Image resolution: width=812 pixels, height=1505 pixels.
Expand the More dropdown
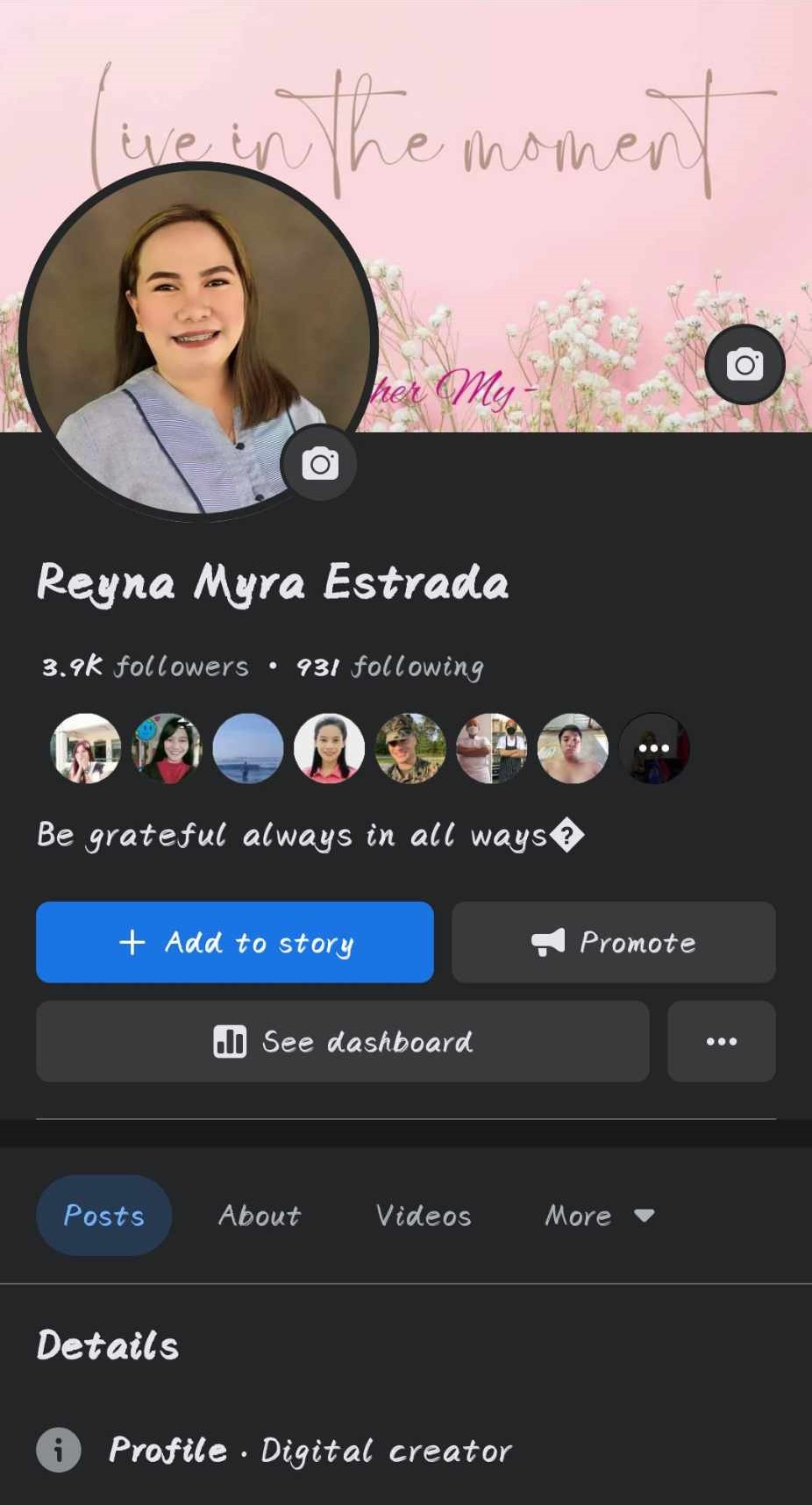pos(599,1215)
